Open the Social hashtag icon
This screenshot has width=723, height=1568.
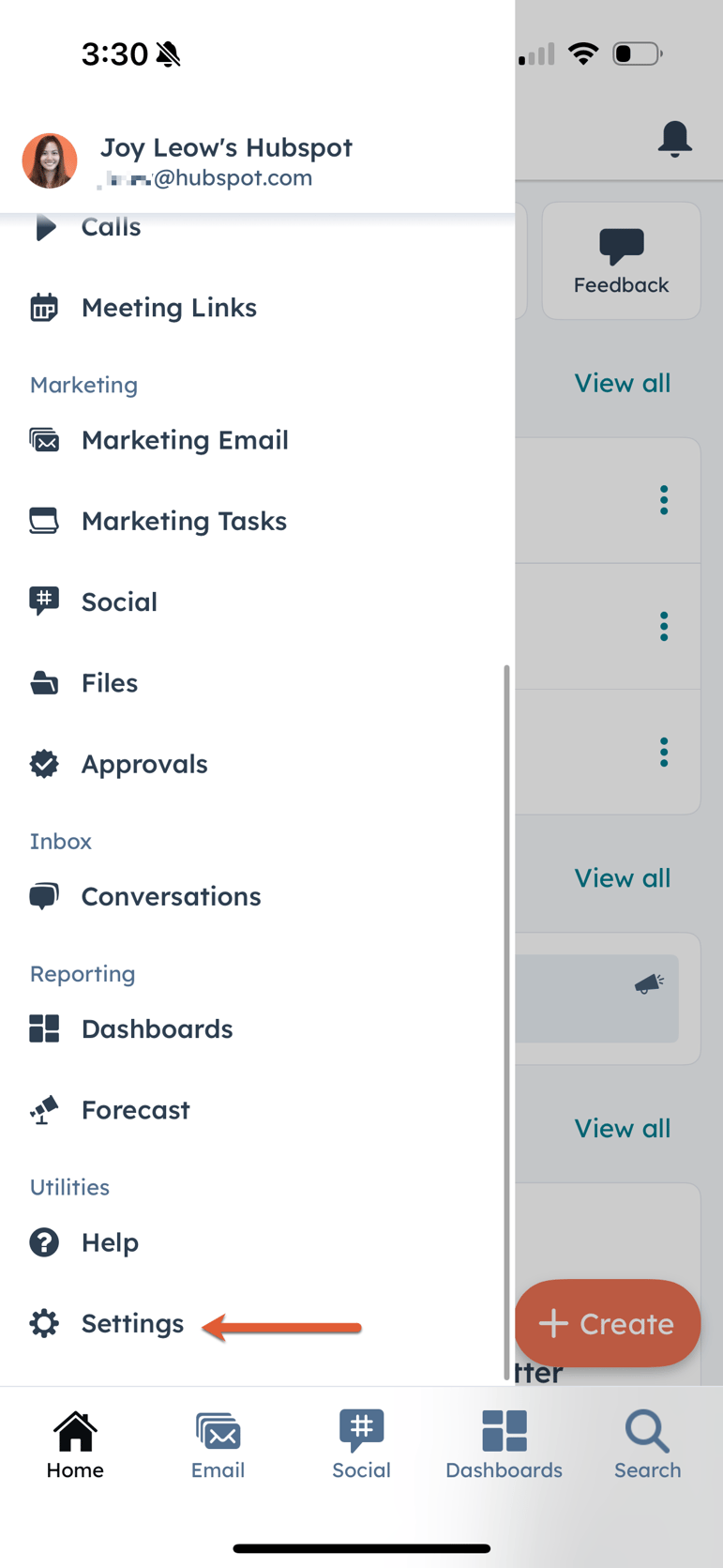[43, 601]
